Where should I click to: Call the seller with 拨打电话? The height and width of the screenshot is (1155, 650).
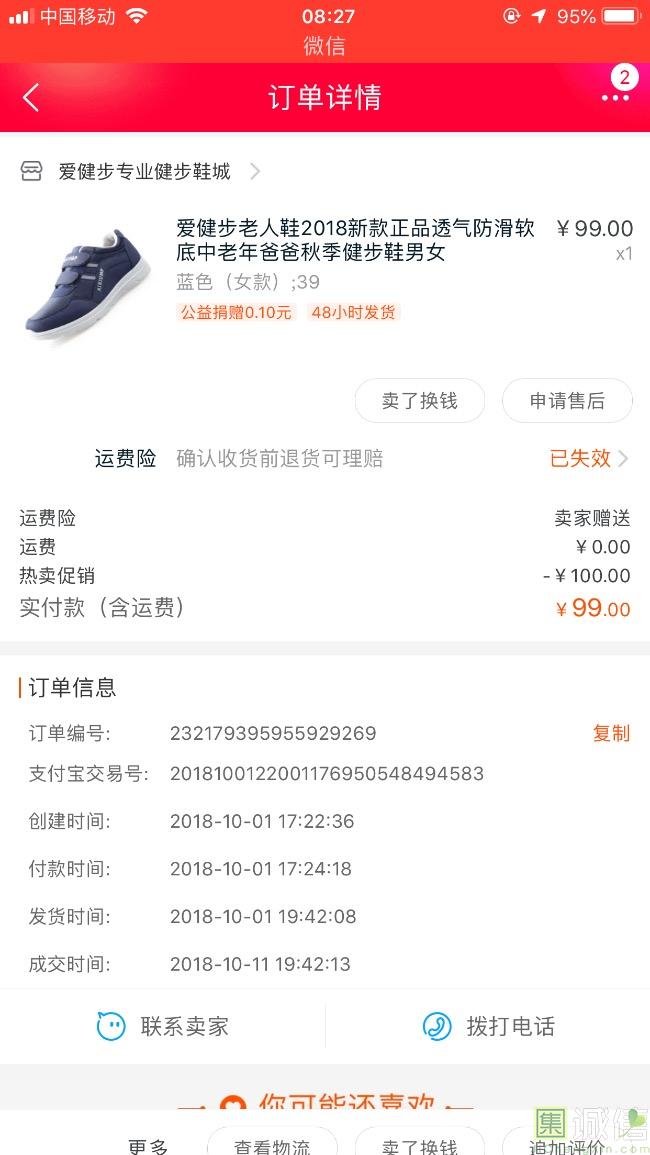click(488, 1026)
